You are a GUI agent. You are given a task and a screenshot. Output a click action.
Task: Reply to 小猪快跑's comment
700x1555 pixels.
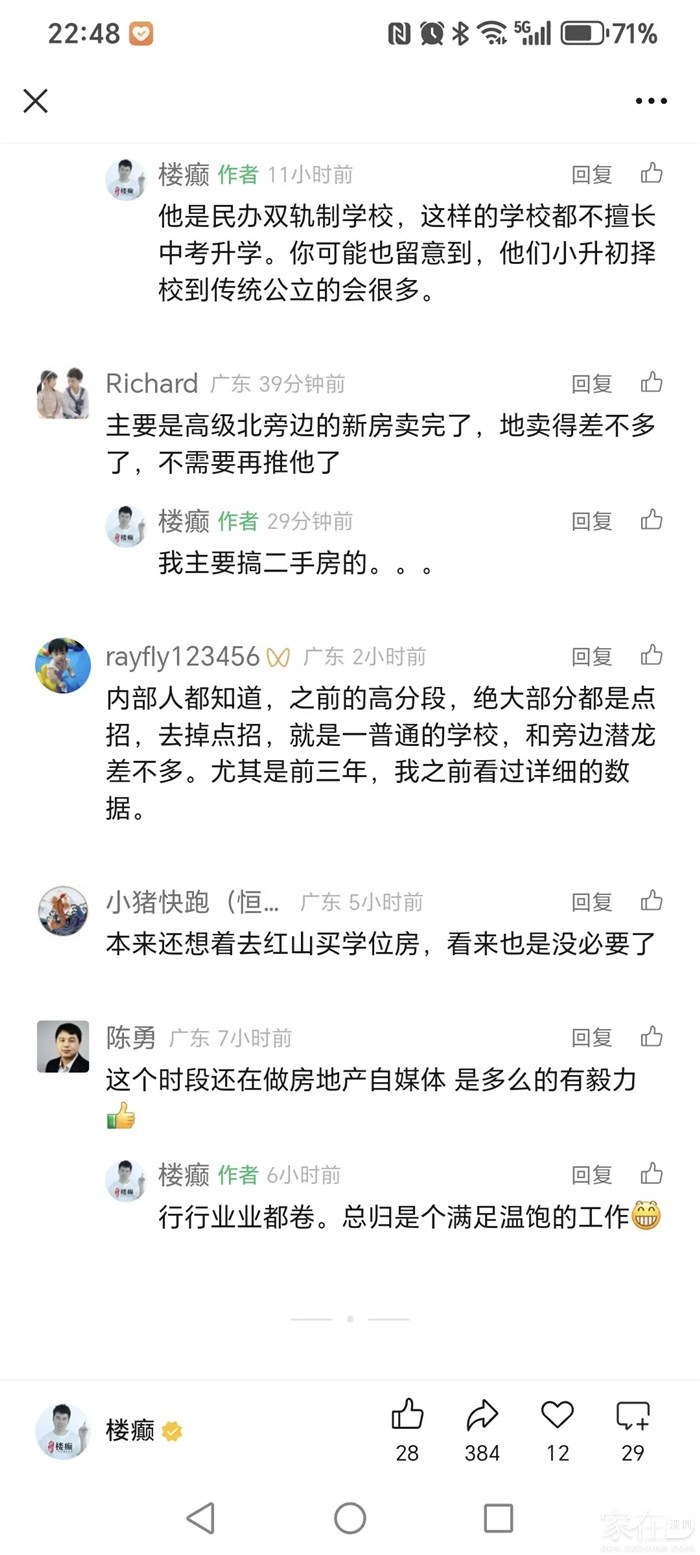tap(591, 902)
